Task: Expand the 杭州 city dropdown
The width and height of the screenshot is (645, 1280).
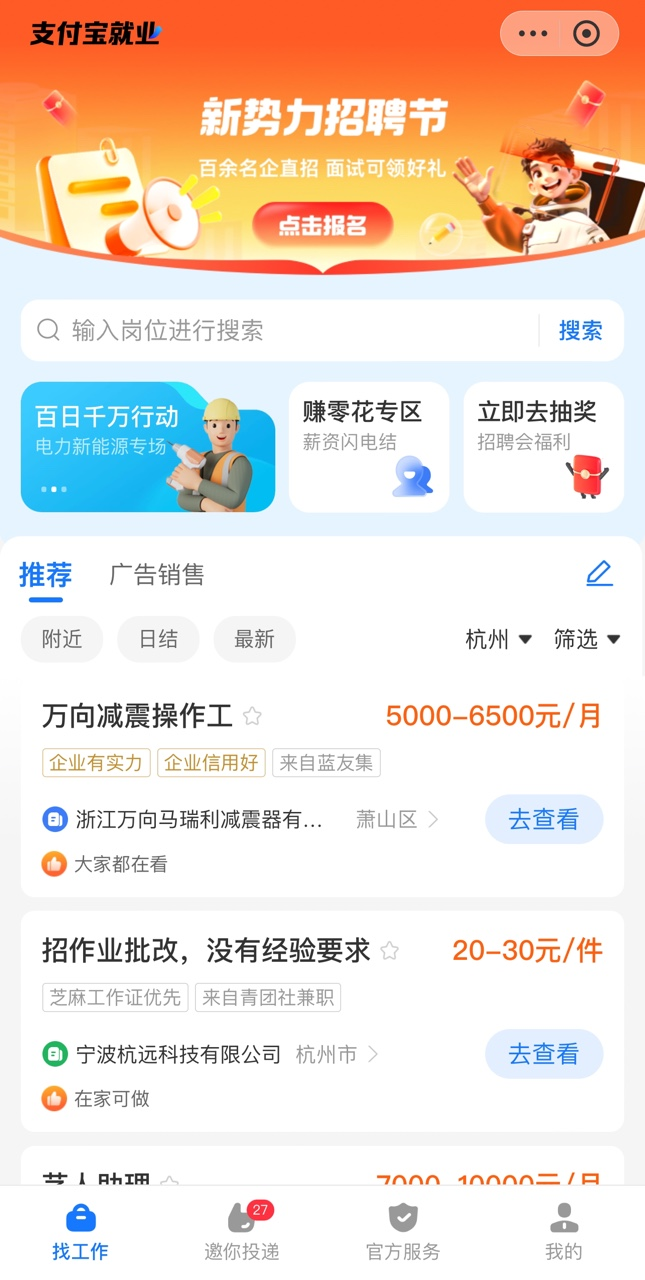Action: (x=498, y=639)
